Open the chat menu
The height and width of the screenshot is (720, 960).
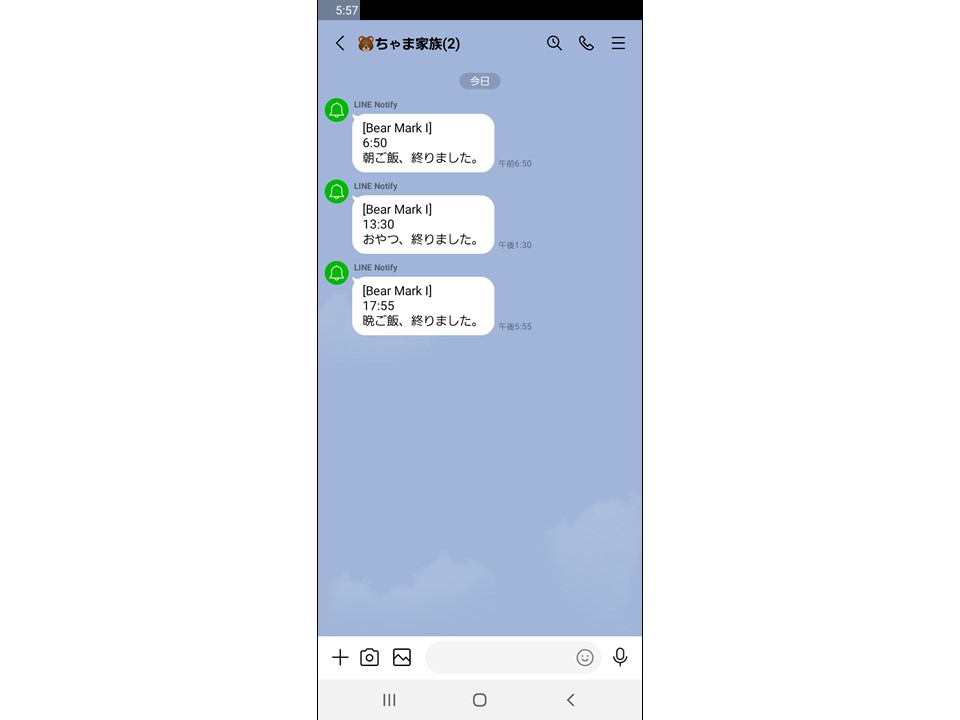(618, 43)
